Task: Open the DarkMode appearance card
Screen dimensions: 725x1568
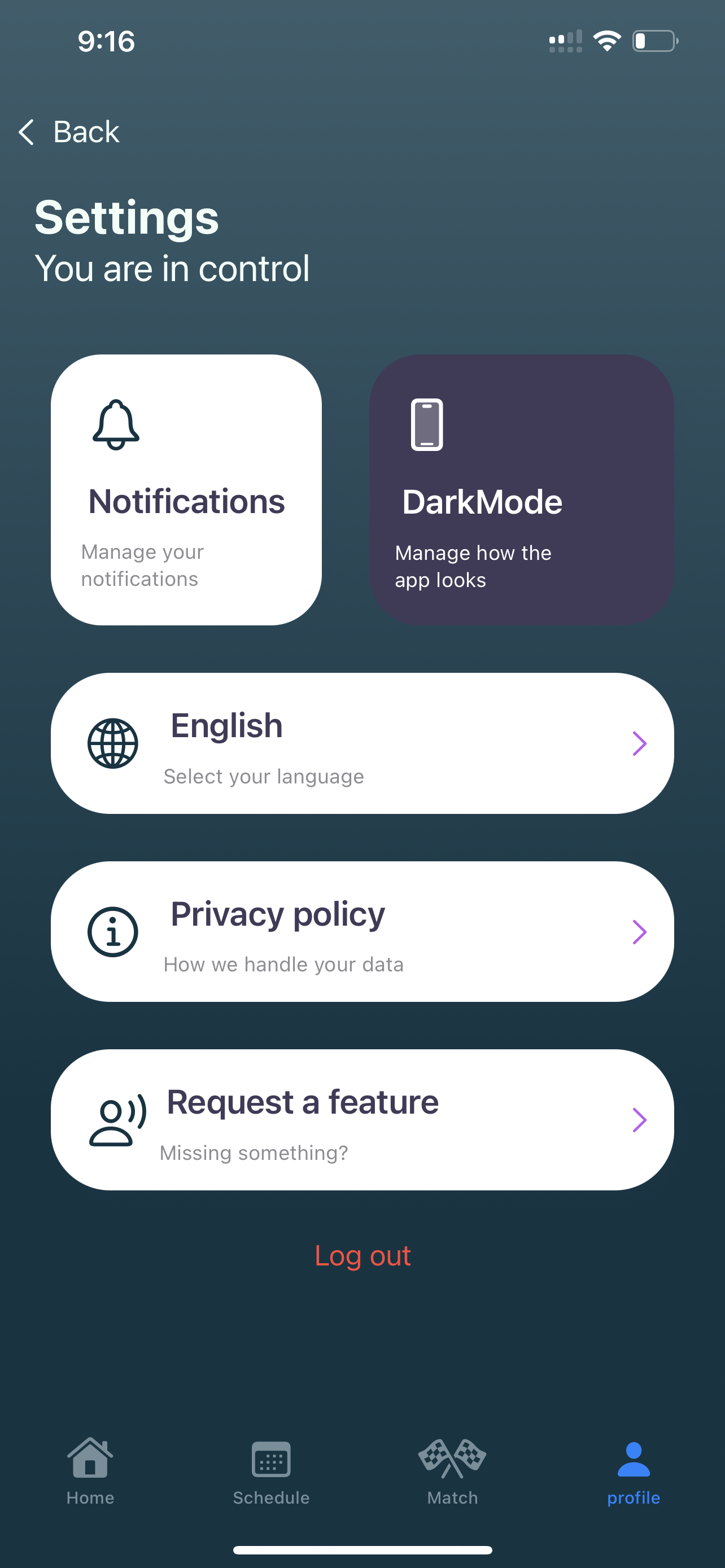Action: 521,489
